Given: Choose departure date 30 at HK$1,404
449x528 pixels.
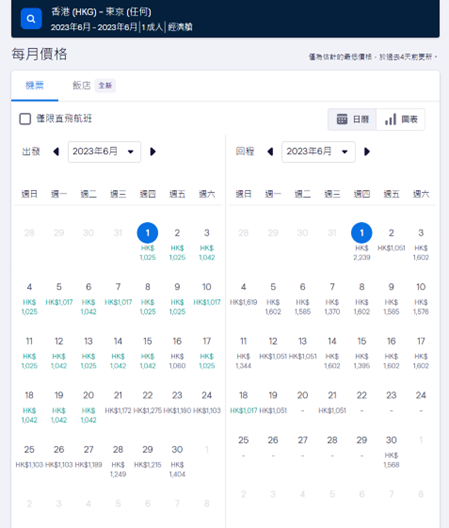Looking at the screenshot, I should [177, 461].
